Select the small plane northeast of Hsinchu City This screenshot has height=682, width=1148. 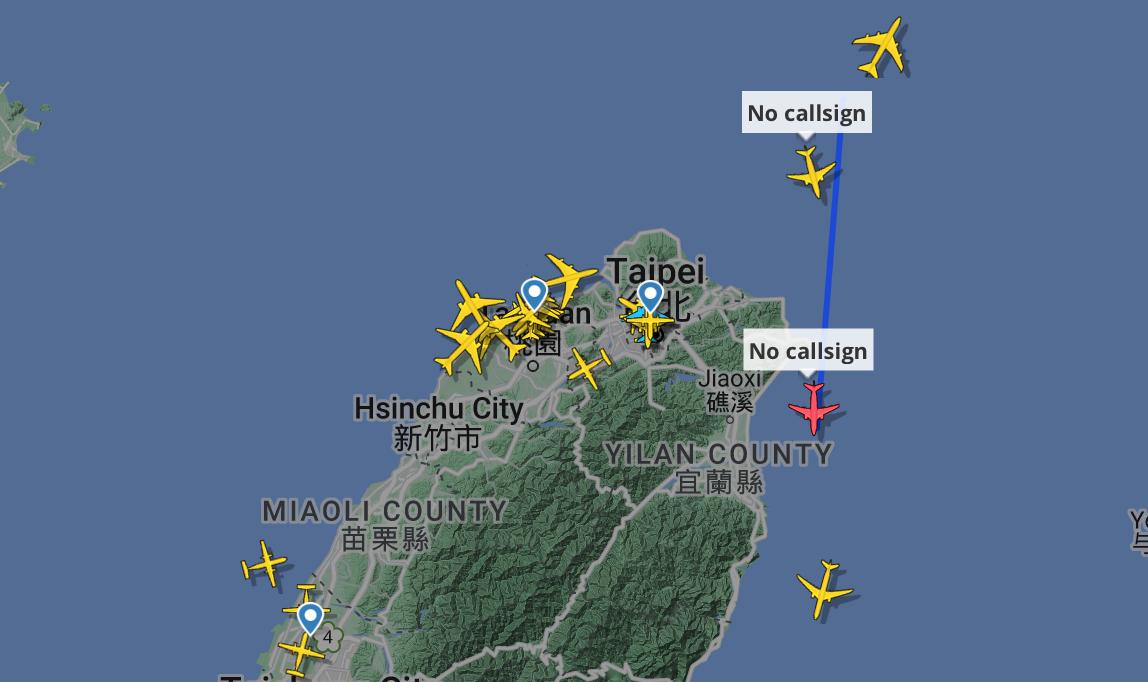click(x=589, y=367)
